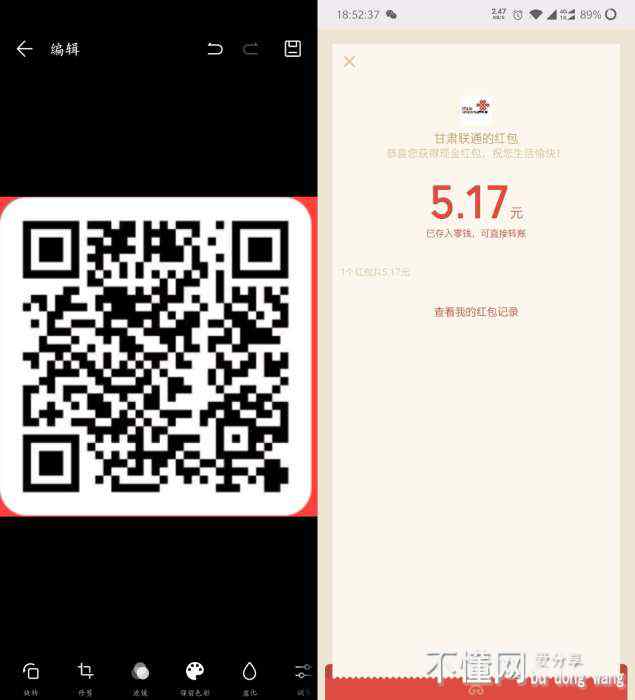
Task: Select the color palette tool
Action: (x=195, y=671)
